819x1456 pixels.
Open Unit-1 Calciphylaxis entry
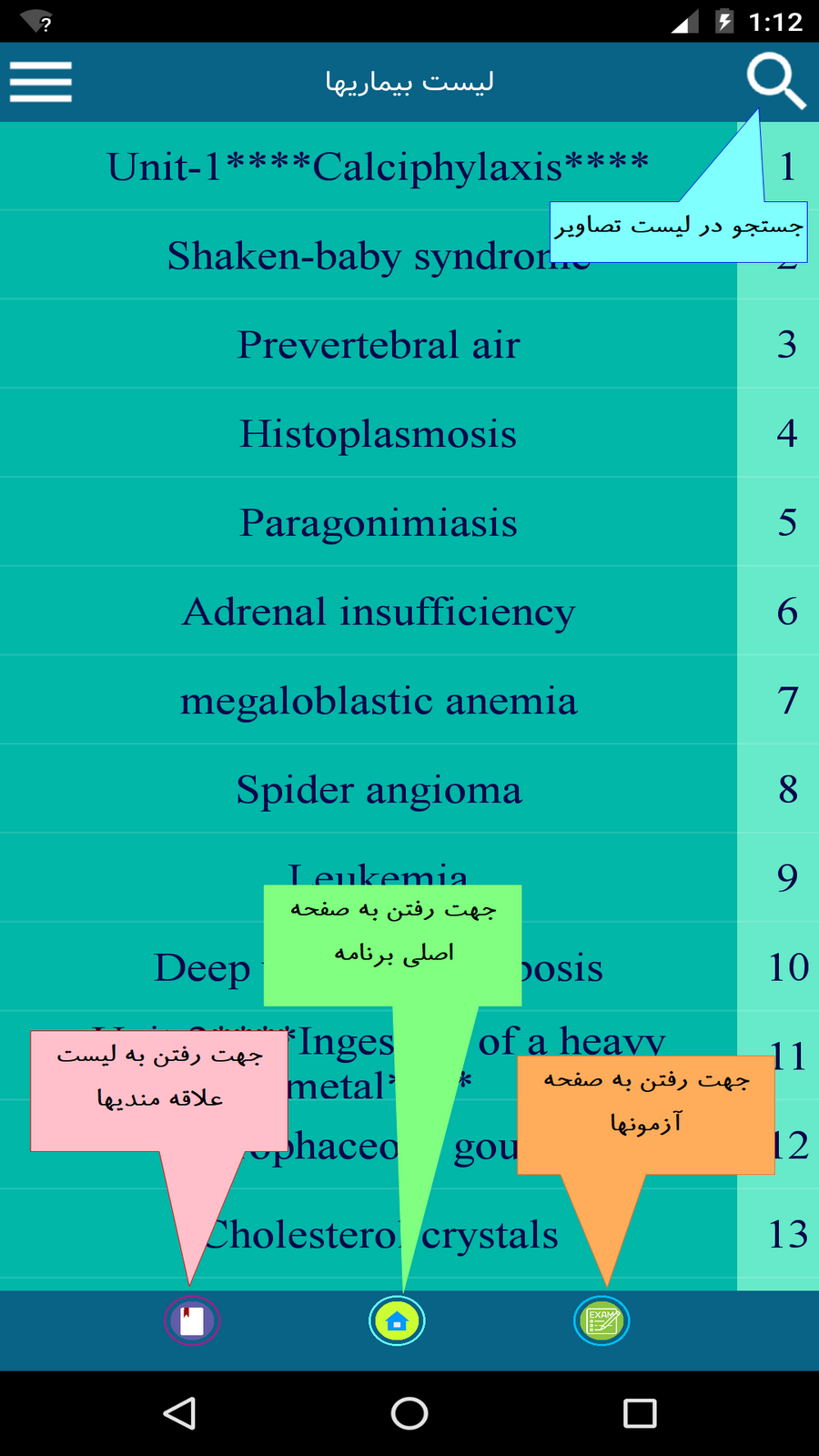(377, 167)
